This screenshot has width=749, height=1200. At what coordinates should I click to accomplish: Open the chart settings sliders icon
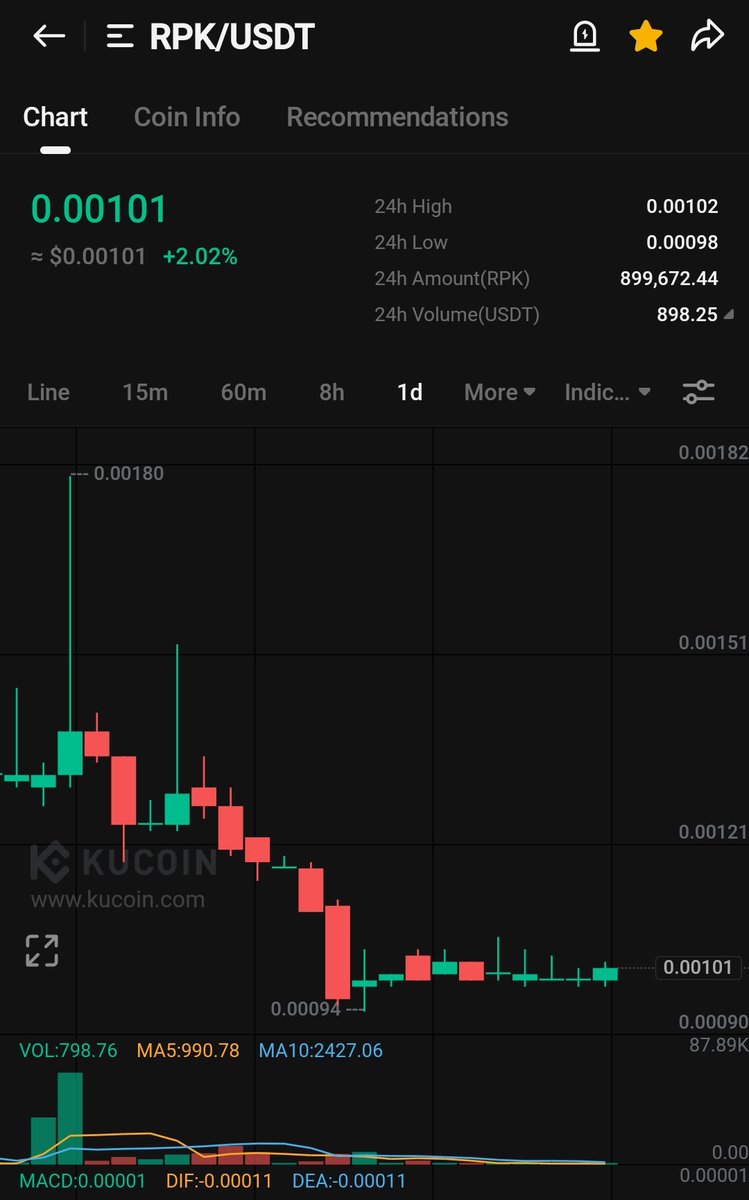[699, 392]
